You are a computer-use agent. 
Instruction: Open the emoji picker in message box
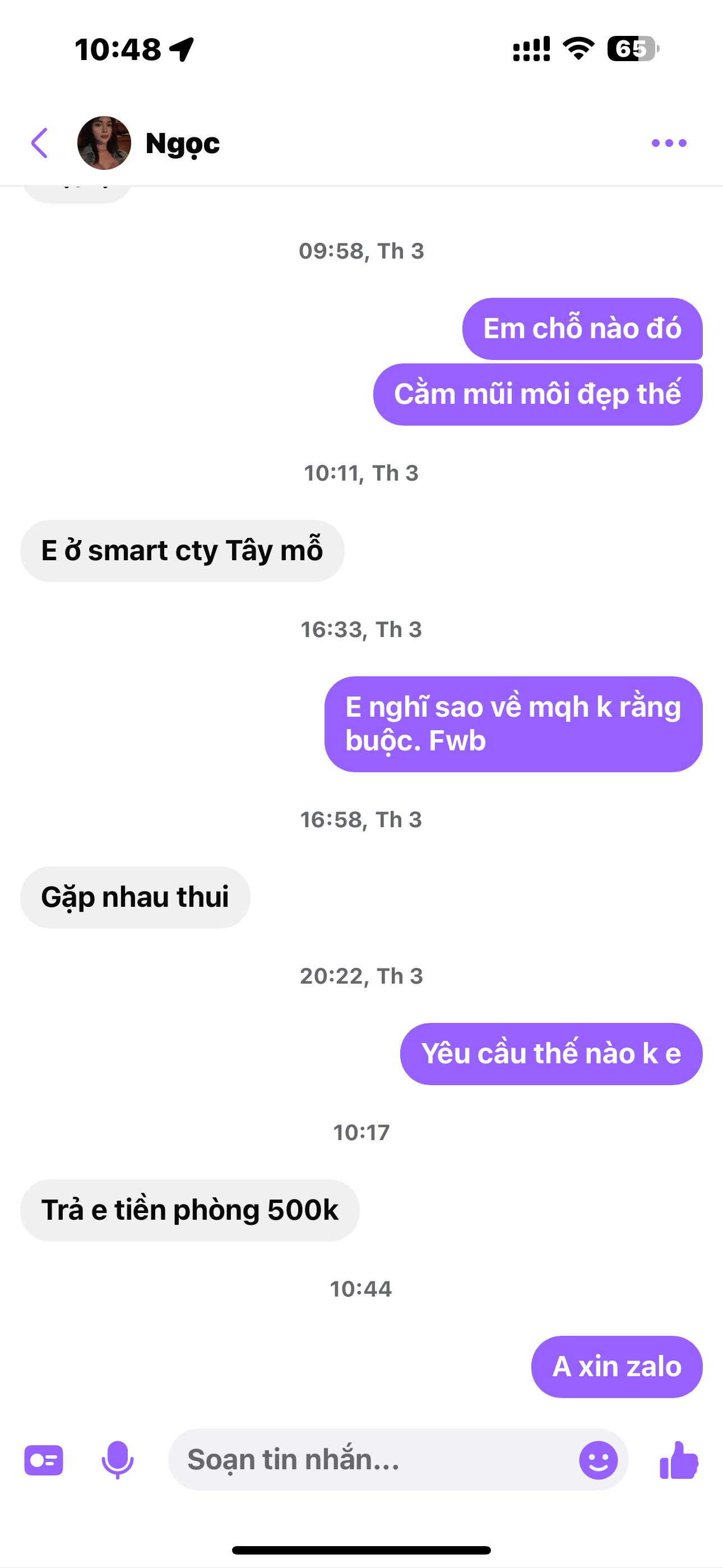click(598, 1460)
